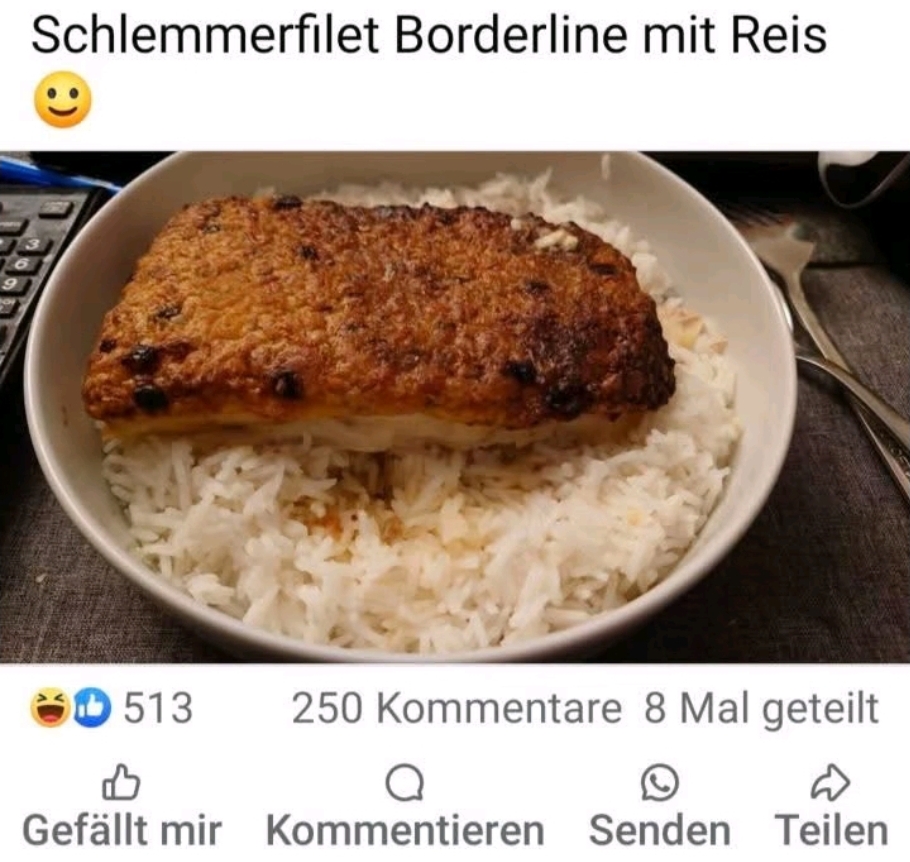See who shared via 8 Mal geteilt
This screenshot has height=862, width=910.
click(x=761, y=709)
